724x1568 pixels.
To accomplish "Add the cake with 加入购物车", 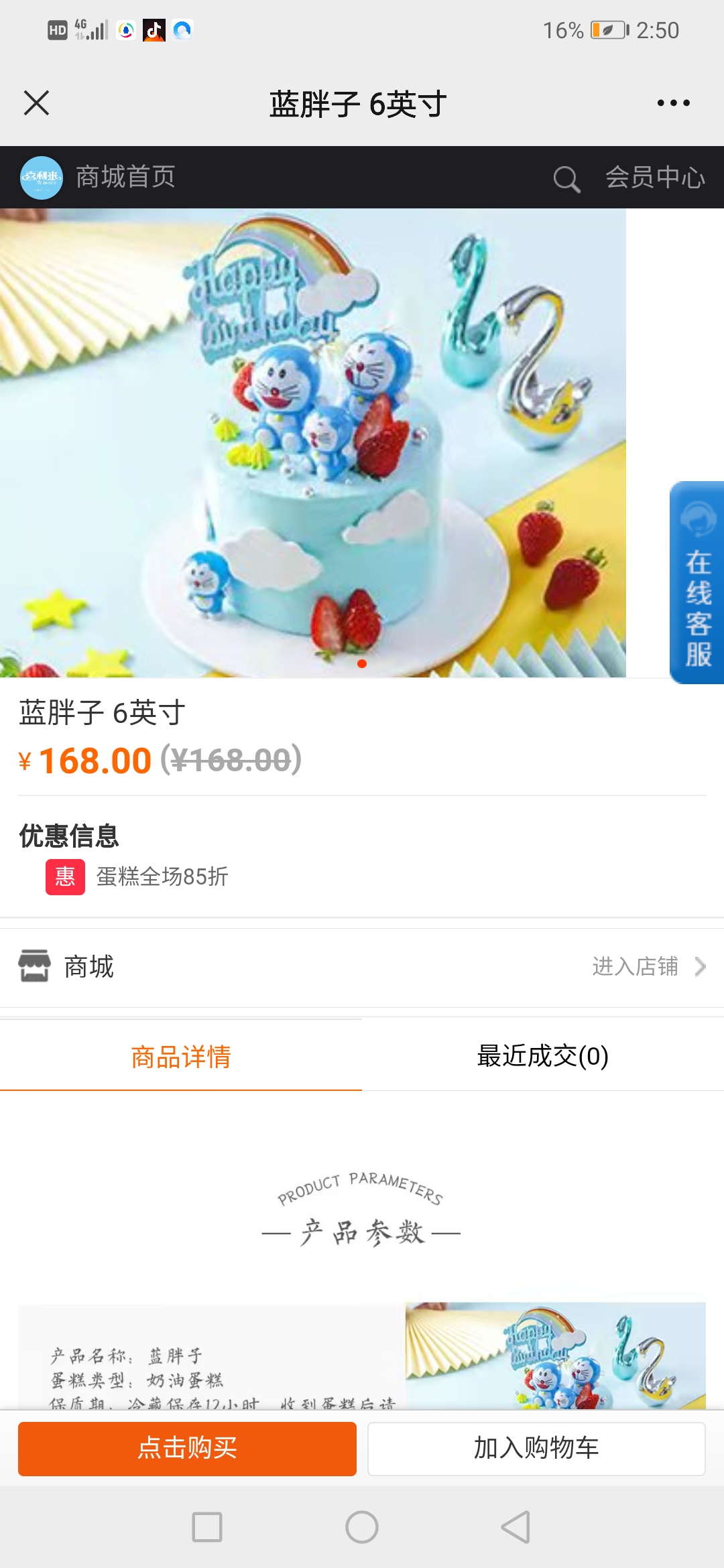I will (x=536, y=1449).
